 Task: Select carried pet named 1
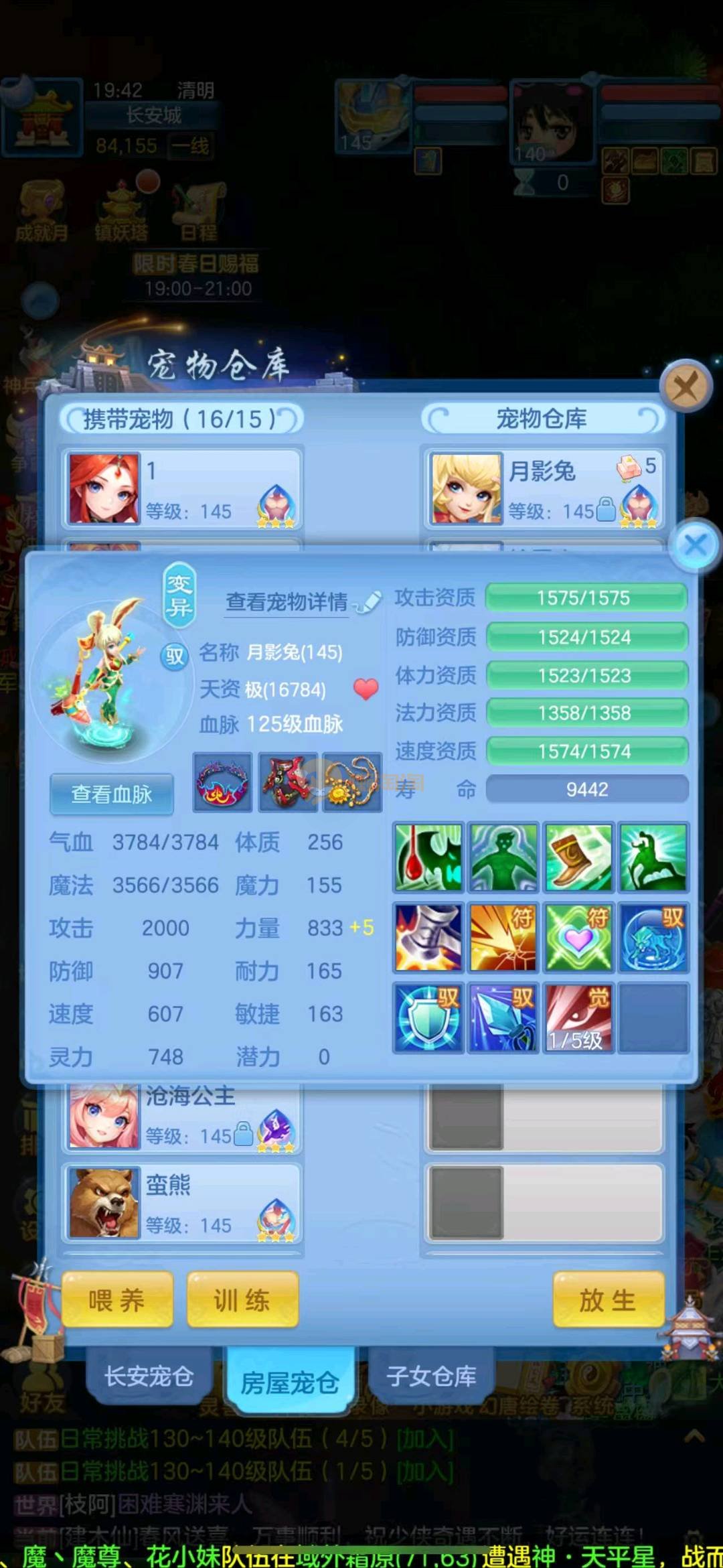pos(182,488)
